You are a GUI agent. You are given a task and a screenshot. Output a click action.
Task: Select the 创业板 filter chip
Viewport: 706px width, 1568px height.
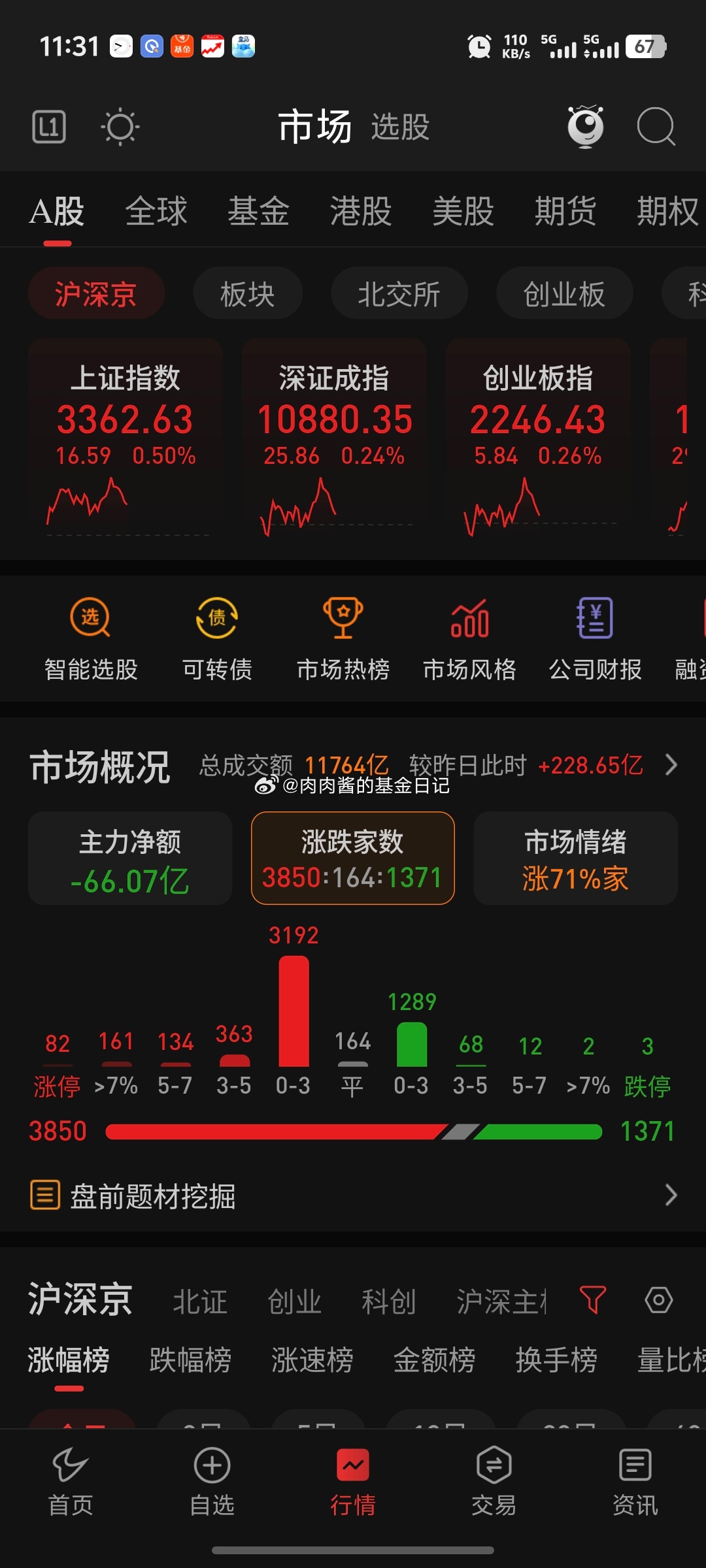pos(563,294)
